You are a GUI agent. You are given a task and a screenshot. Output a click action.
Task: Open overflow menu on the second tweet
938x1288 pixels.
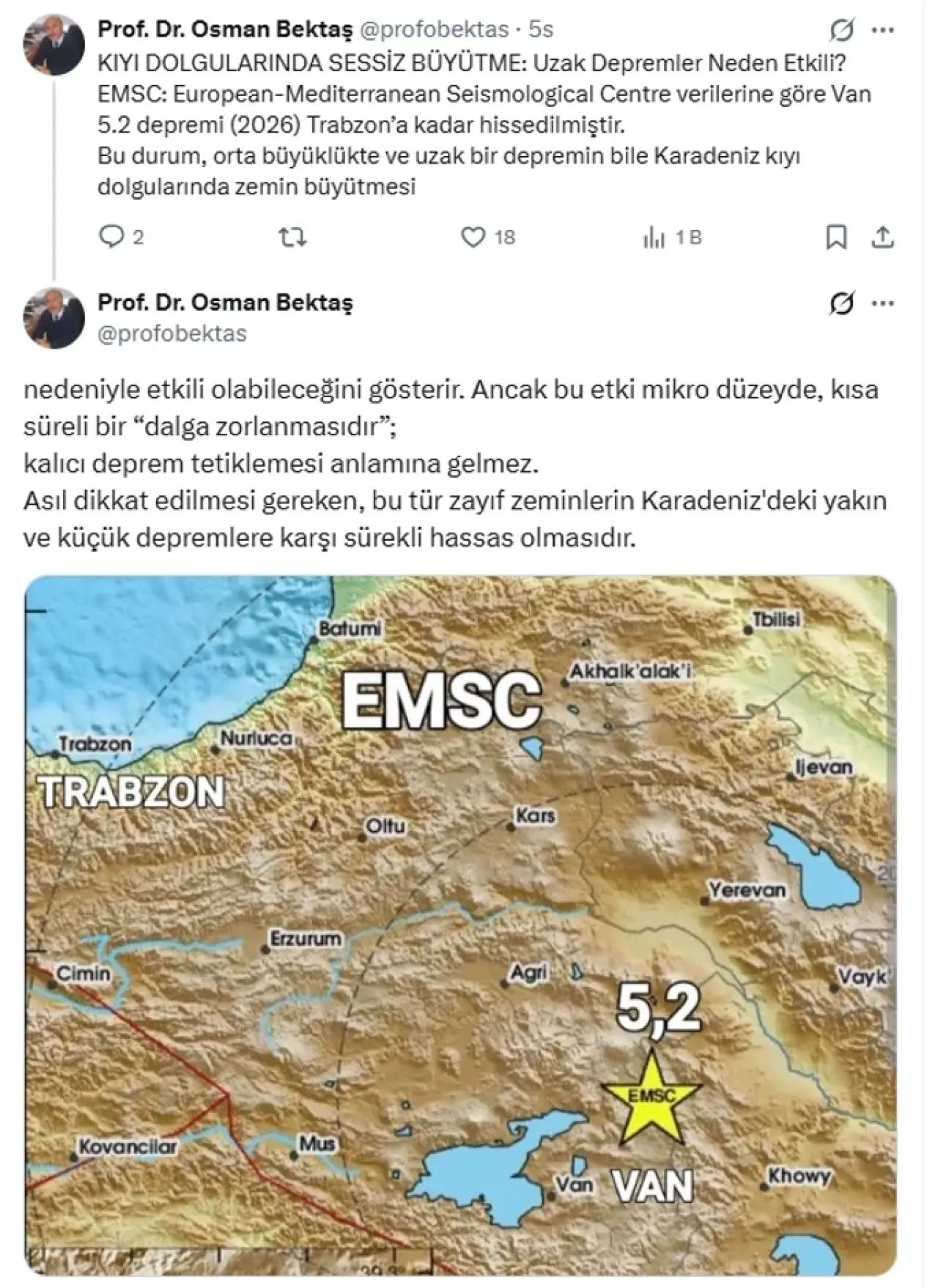point(883,303)
